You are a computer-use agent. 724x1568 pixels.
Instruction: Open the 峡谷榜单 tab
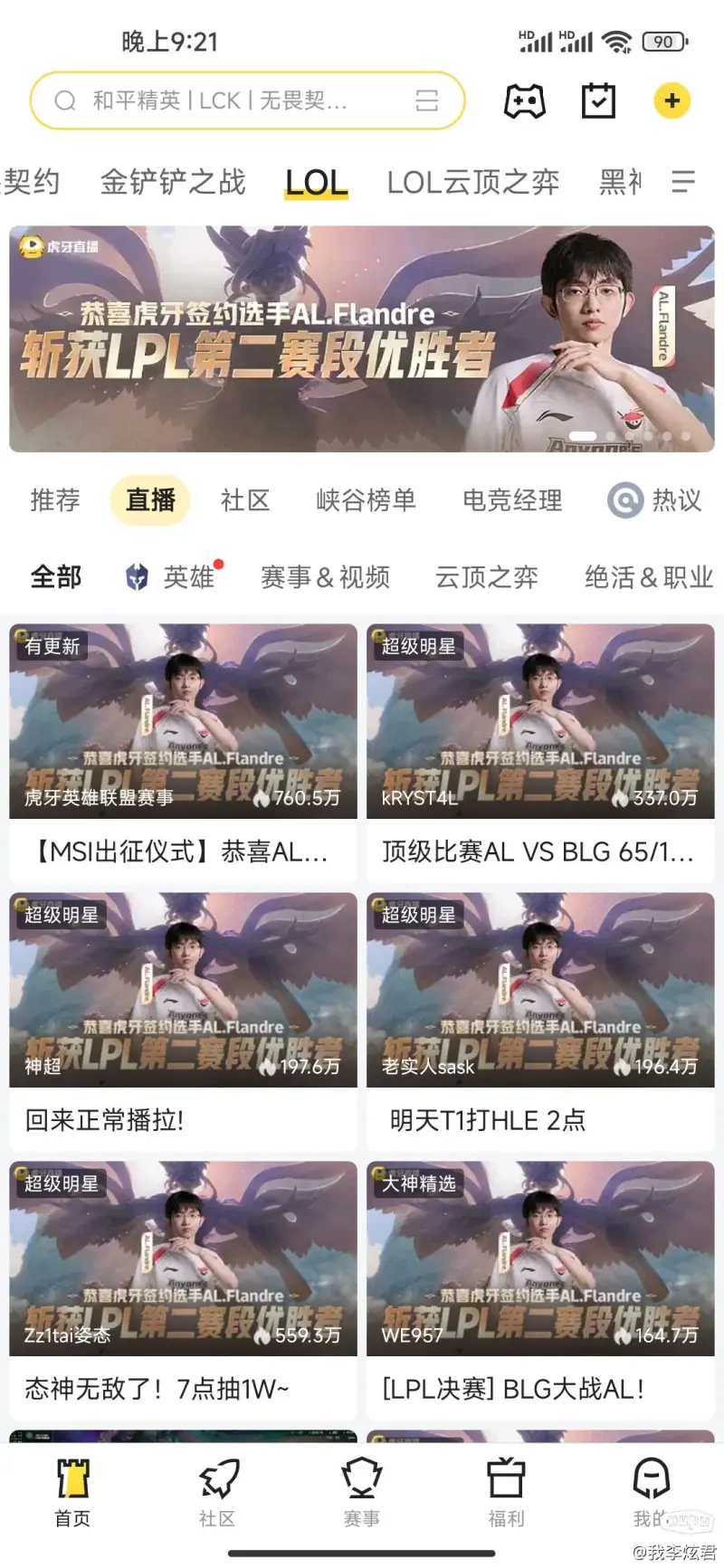tap(366, 500)
